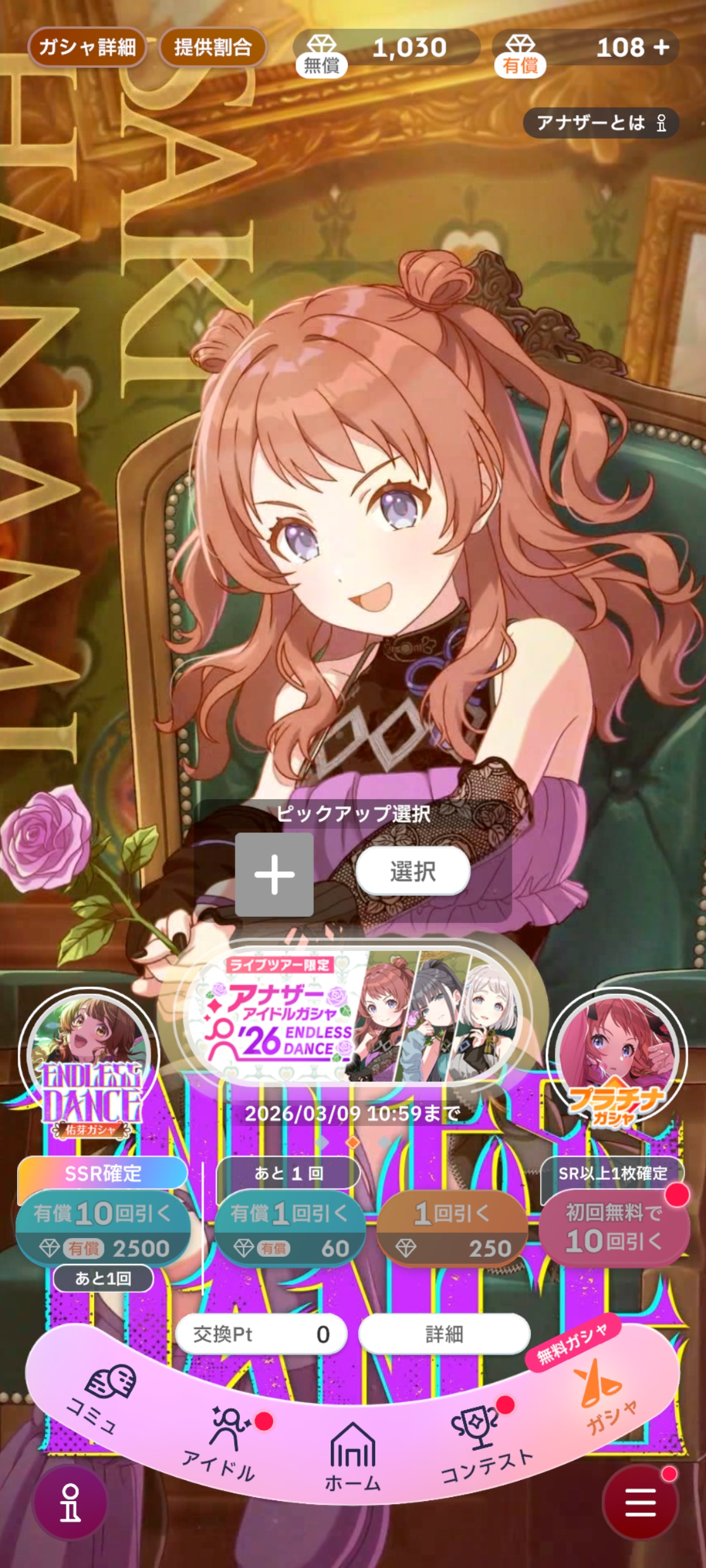Pull paid once for 60 jewels

(290, 1230)
